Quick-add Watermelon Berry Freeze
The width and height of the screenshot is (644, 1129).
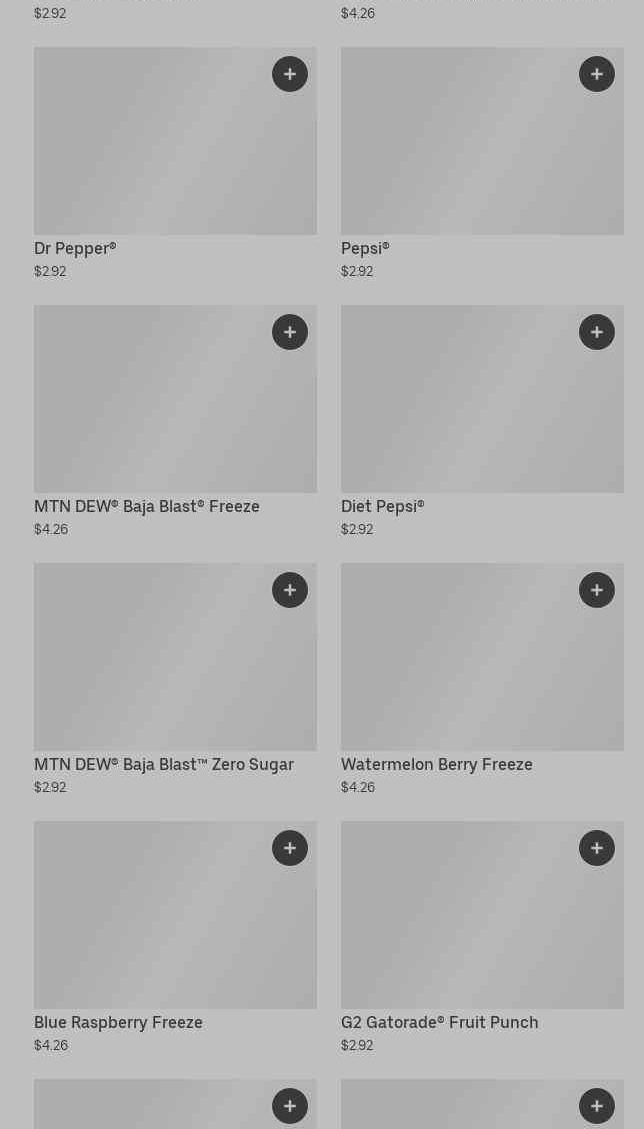click(596, 590)
